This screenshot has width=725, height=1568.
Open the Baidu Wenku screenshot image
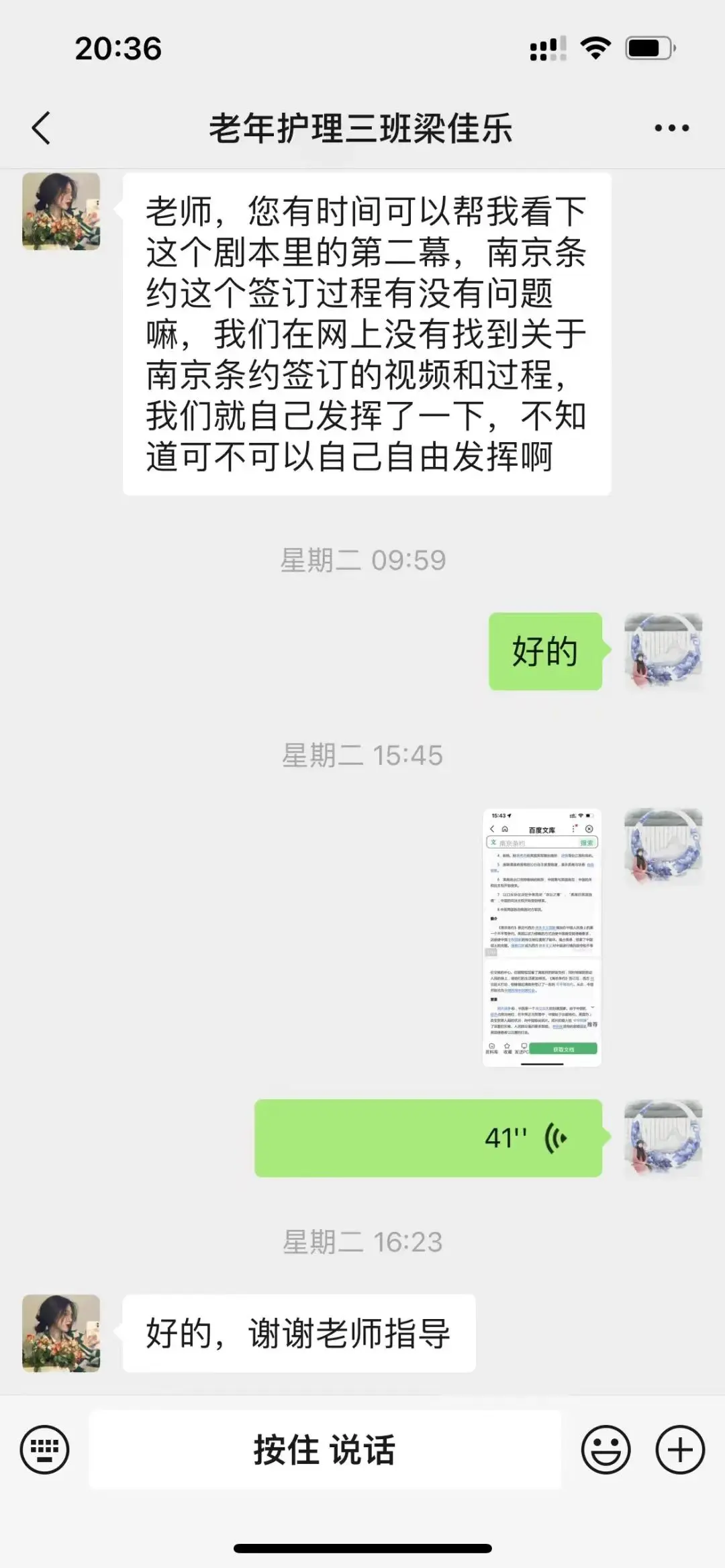[x=542, y=937]
